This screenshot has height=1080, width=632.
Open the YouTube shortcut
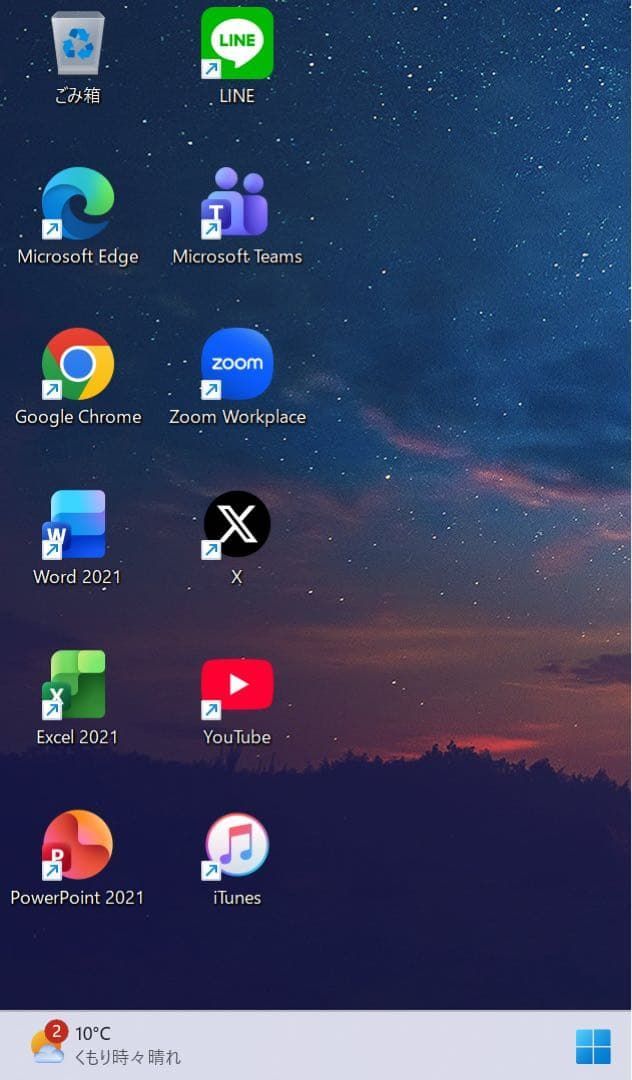237,685
